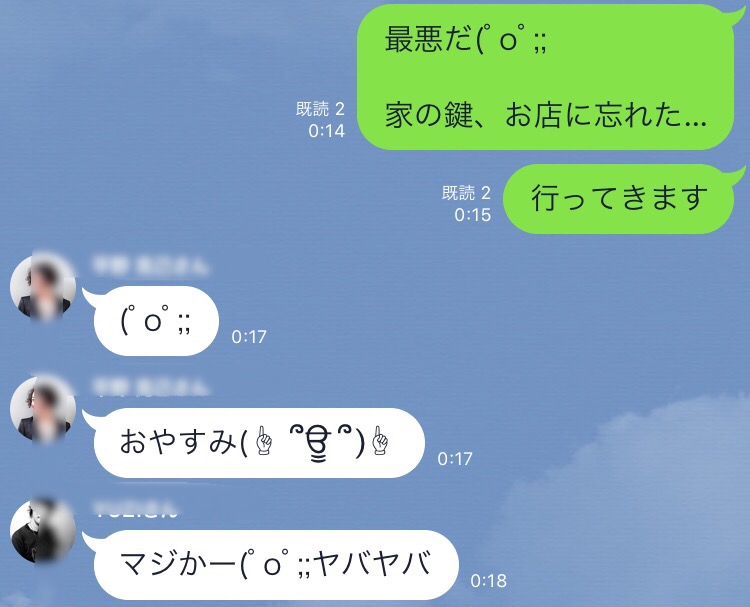The height and width of the screenshot is (607, 750).
Task: View profile of the マジかー message sender
Action: [x=43, y=530]
